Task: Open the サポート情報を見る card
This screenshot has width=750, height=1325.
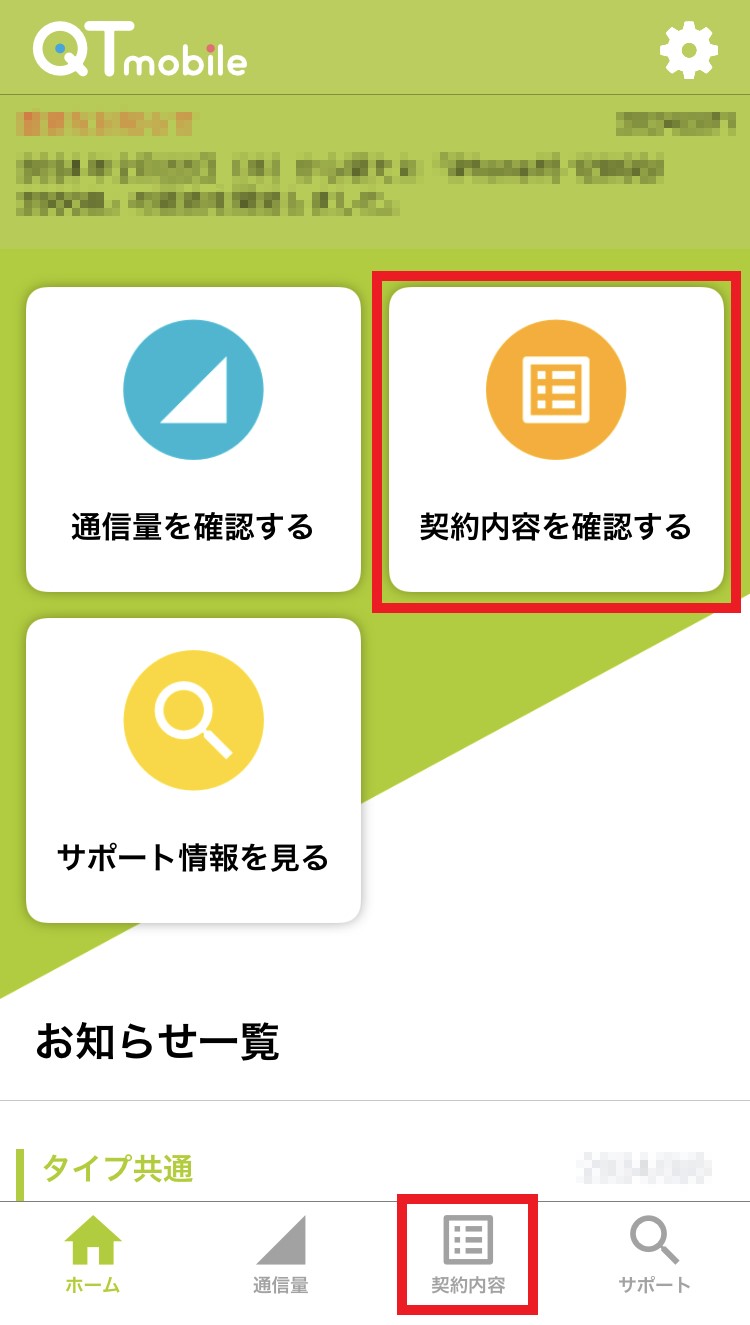Action: click(x=193, y=770)
